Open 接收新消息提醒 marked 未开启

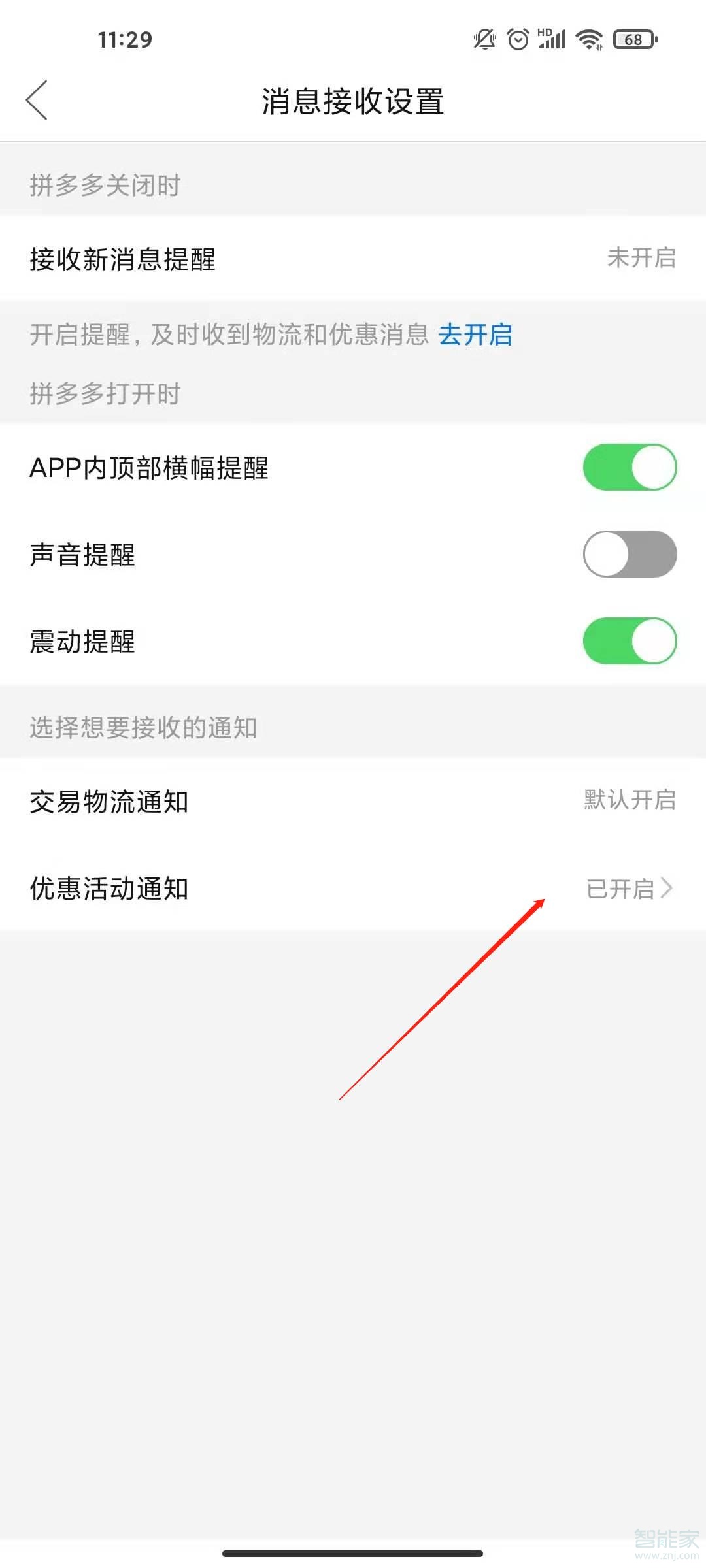coord(353,259)
